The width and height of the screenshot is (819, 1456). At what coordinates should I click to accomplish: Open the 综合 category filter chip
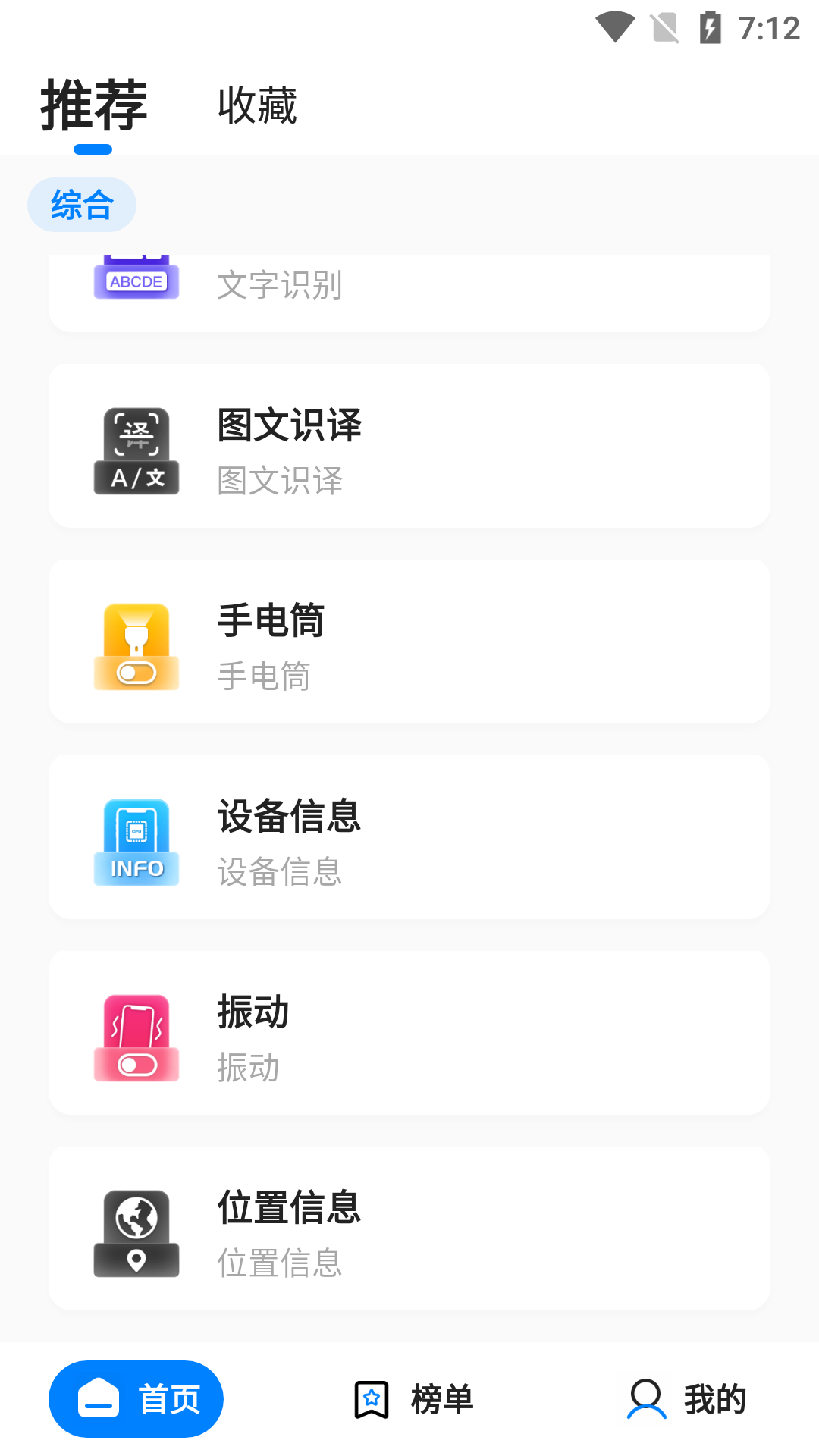pyautogui.click(x=81, y=204)
